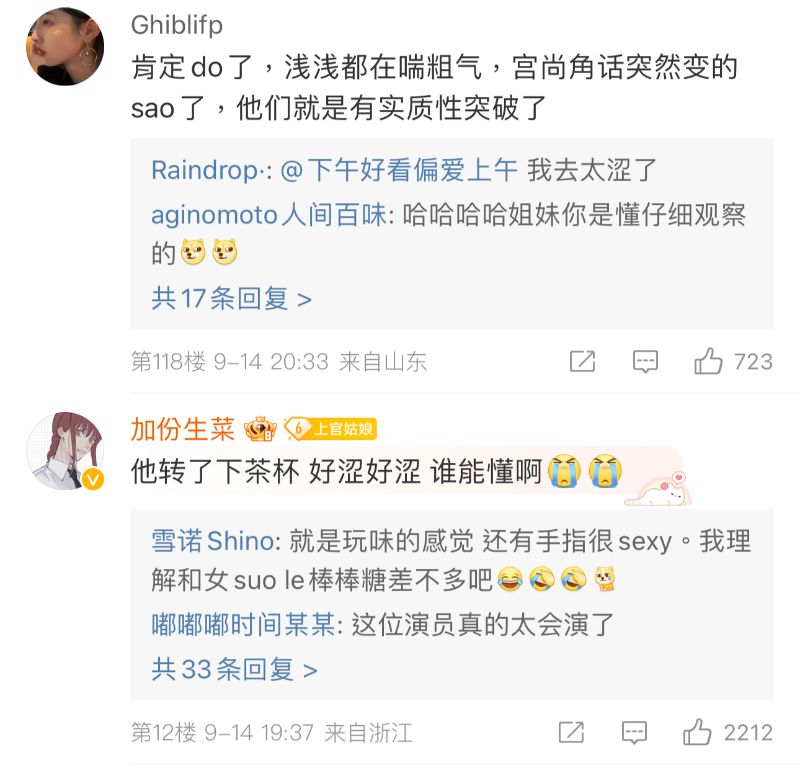Tap the username Ghiblifp
Screen dimensions: 800x768
177,23
